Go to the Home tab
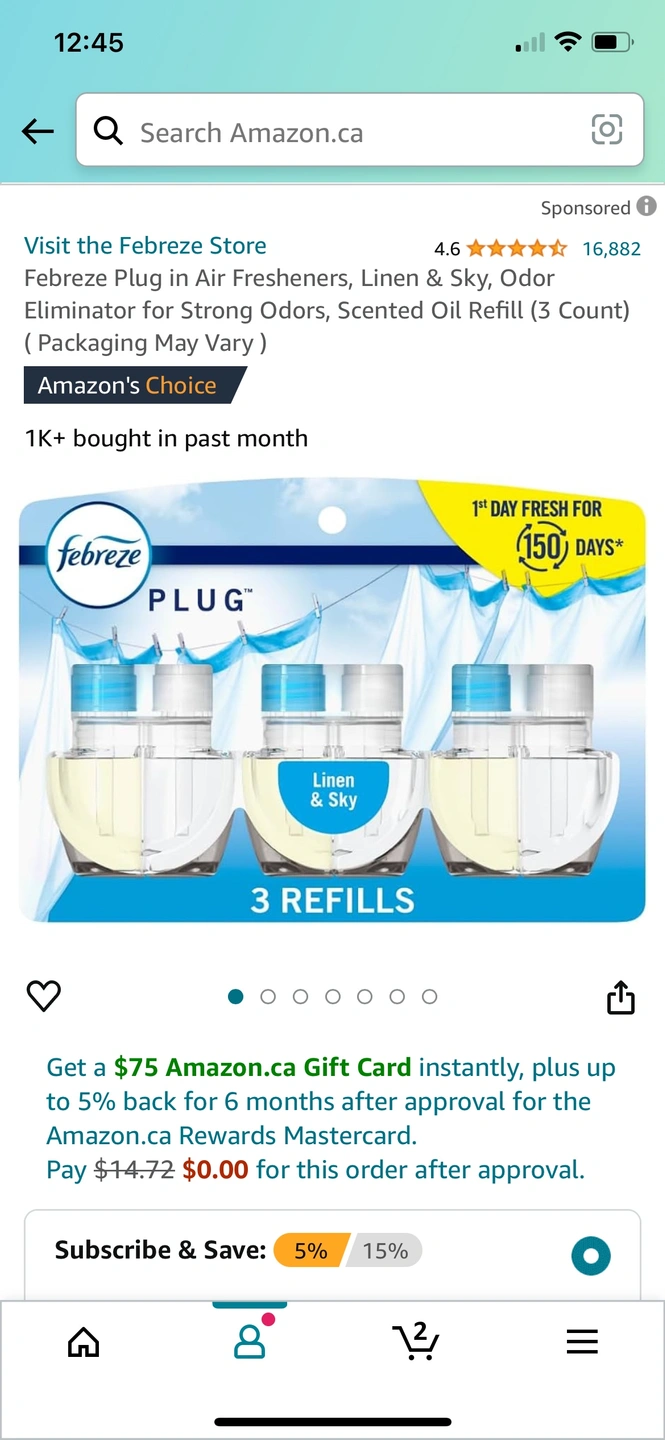The width and height of the screenshot is (665, 1440). 83,1342
